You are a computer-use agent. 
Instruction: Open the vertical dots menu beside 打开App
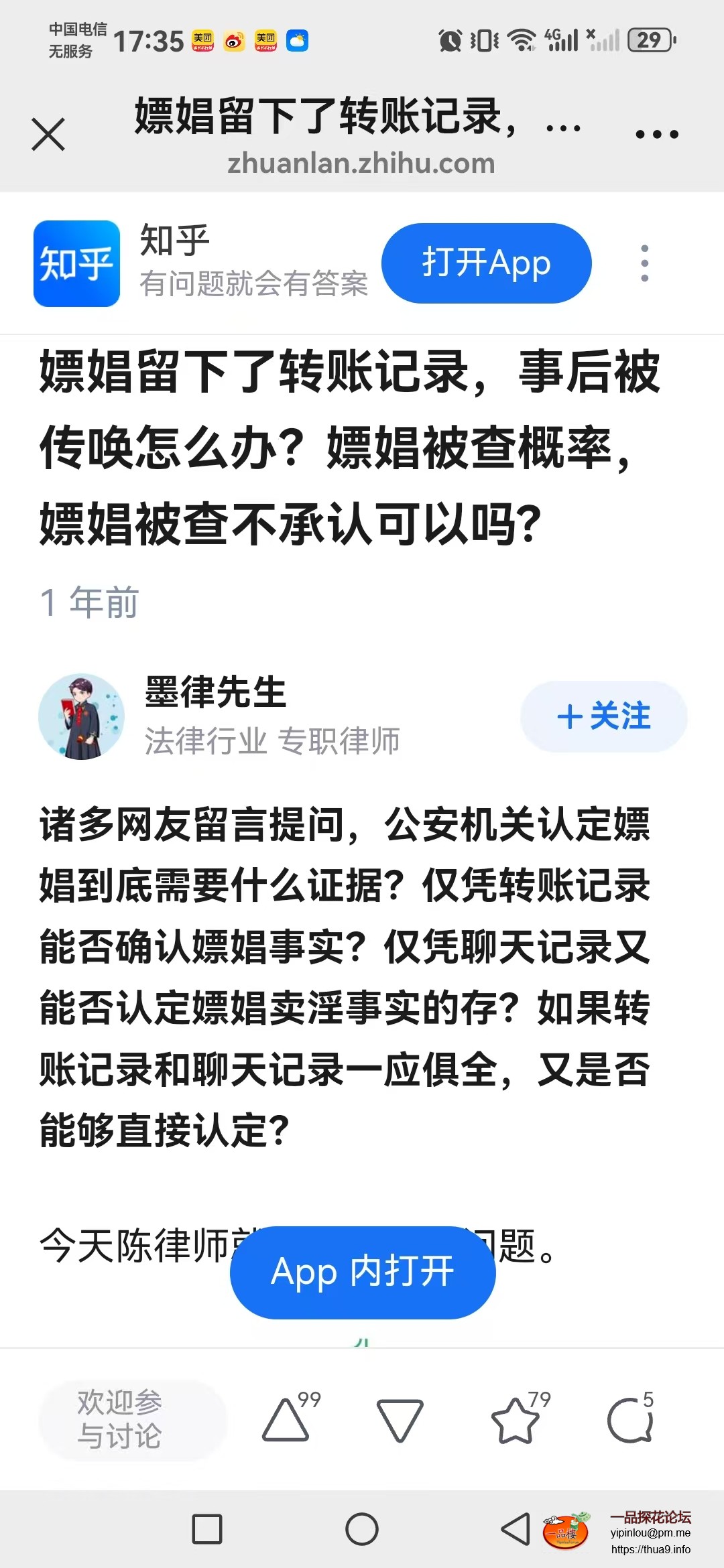644,263
